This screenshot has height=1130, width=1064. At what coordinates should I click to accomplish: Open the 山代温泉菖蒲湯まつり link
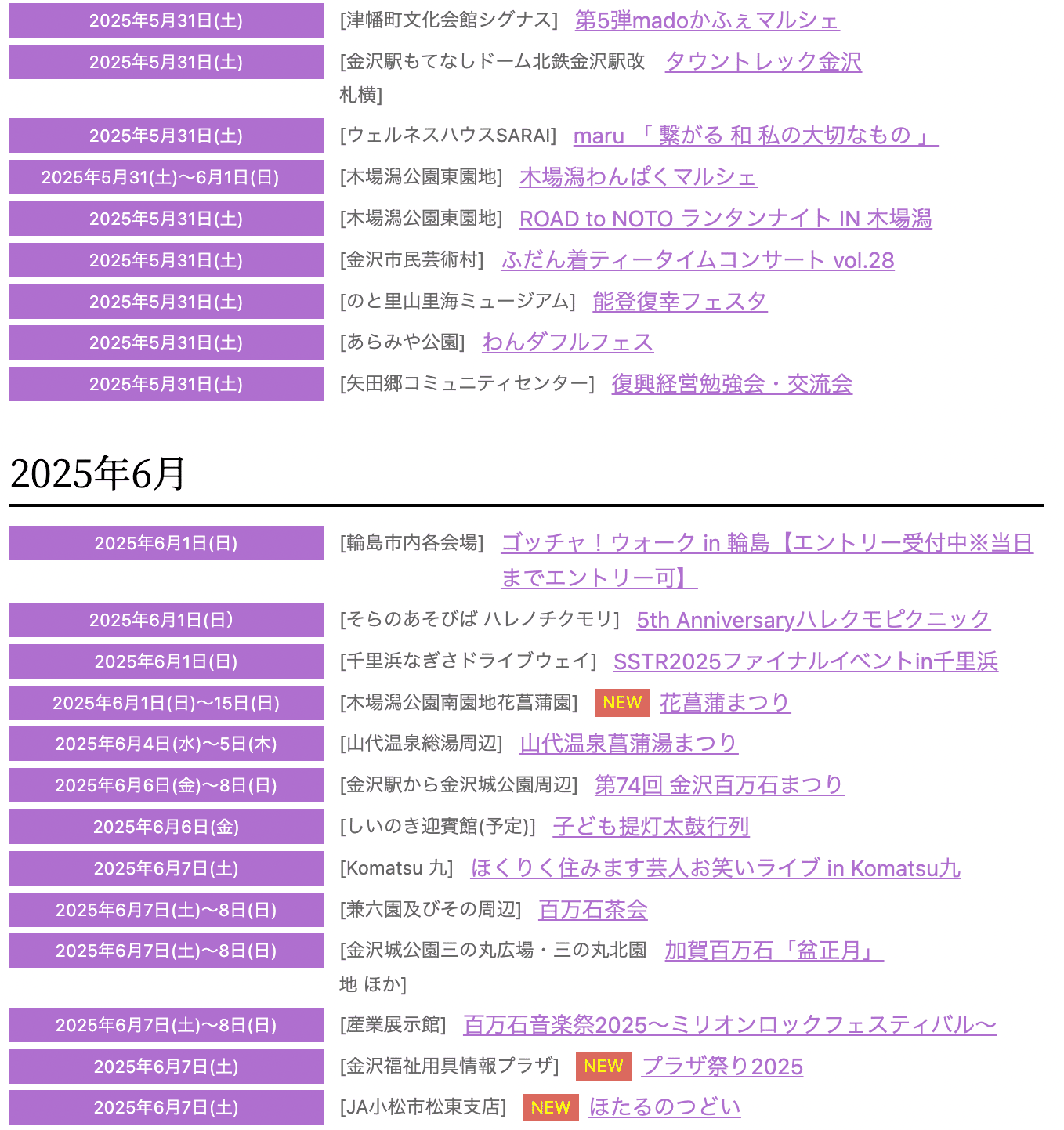[x=628, y=744]
